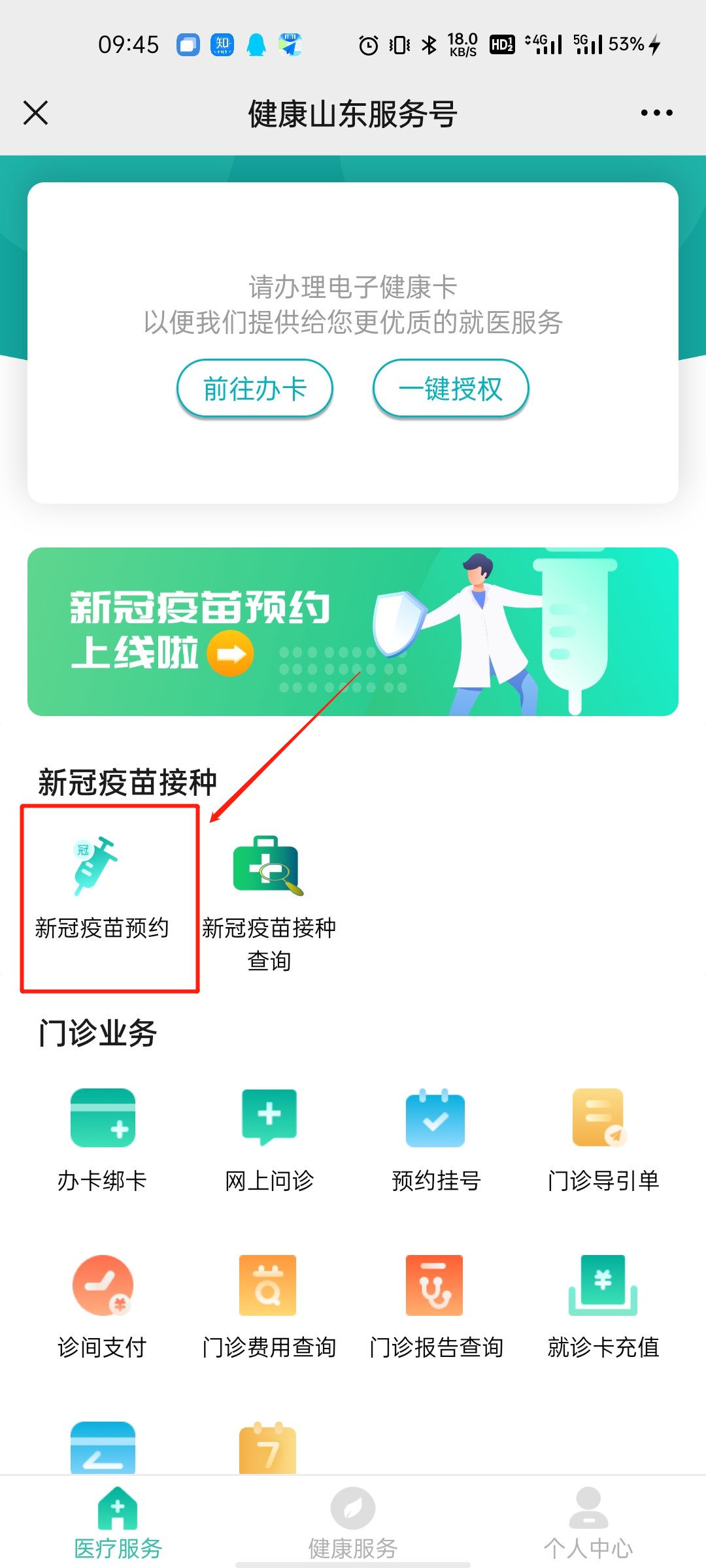Tap the 前往办卡 button
The image size is (706, 1568).
pyautogui.click(x=255, y=389)
